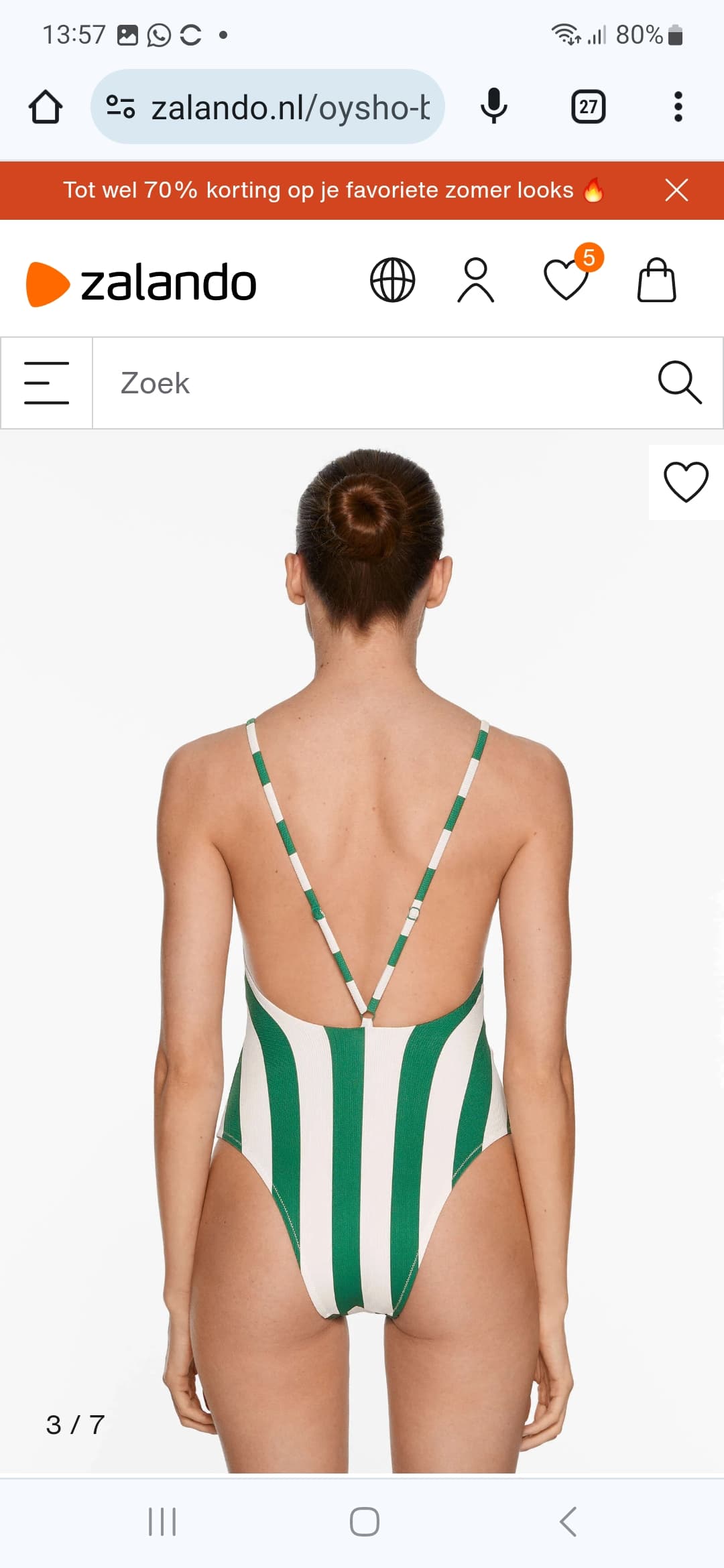
Task: Go to the Zalando homepage via logo
Action: (x=141, y=283)
